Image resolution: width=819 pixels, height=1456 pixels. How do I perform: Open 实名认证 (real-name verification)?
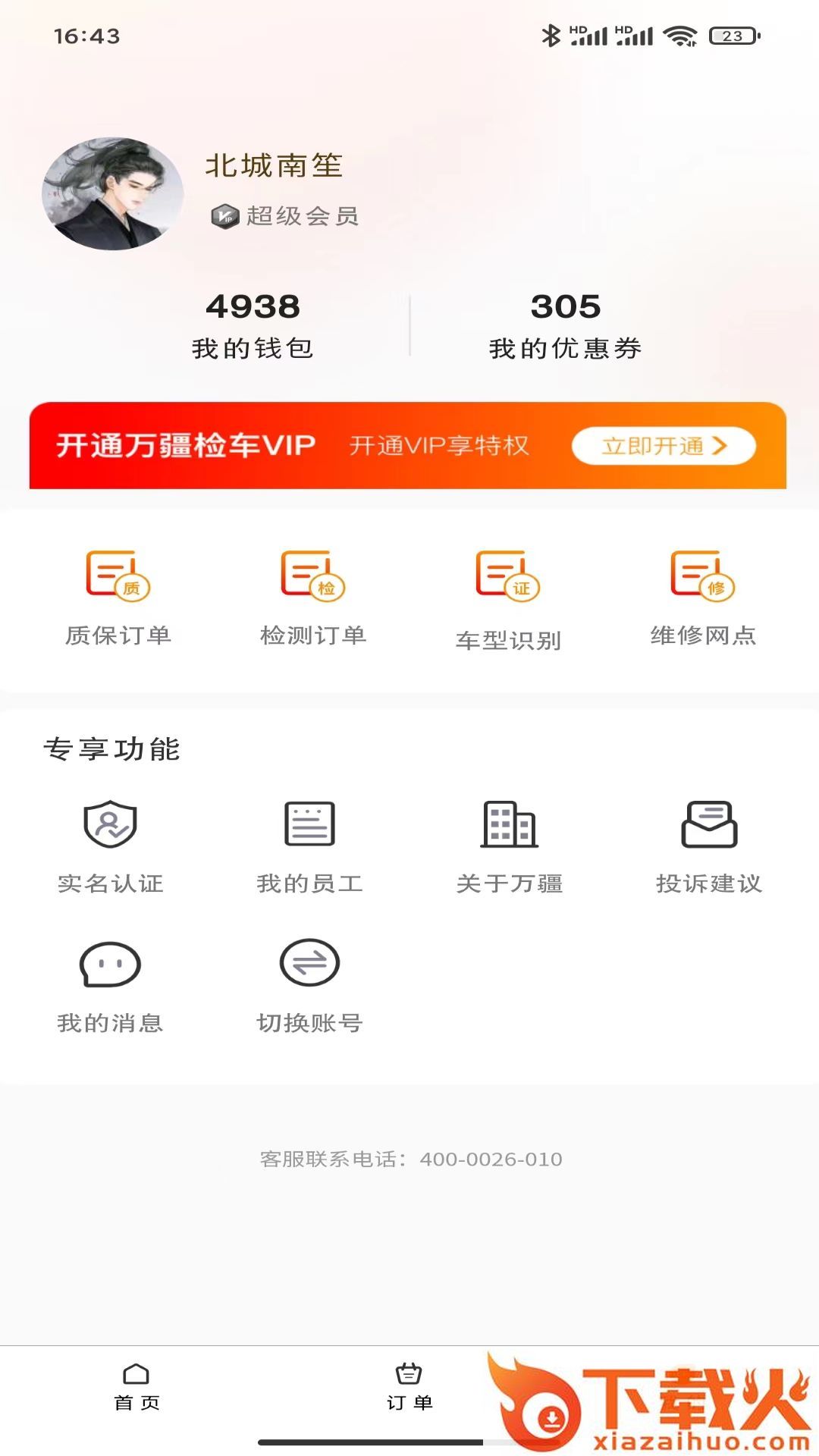[111, 846]
